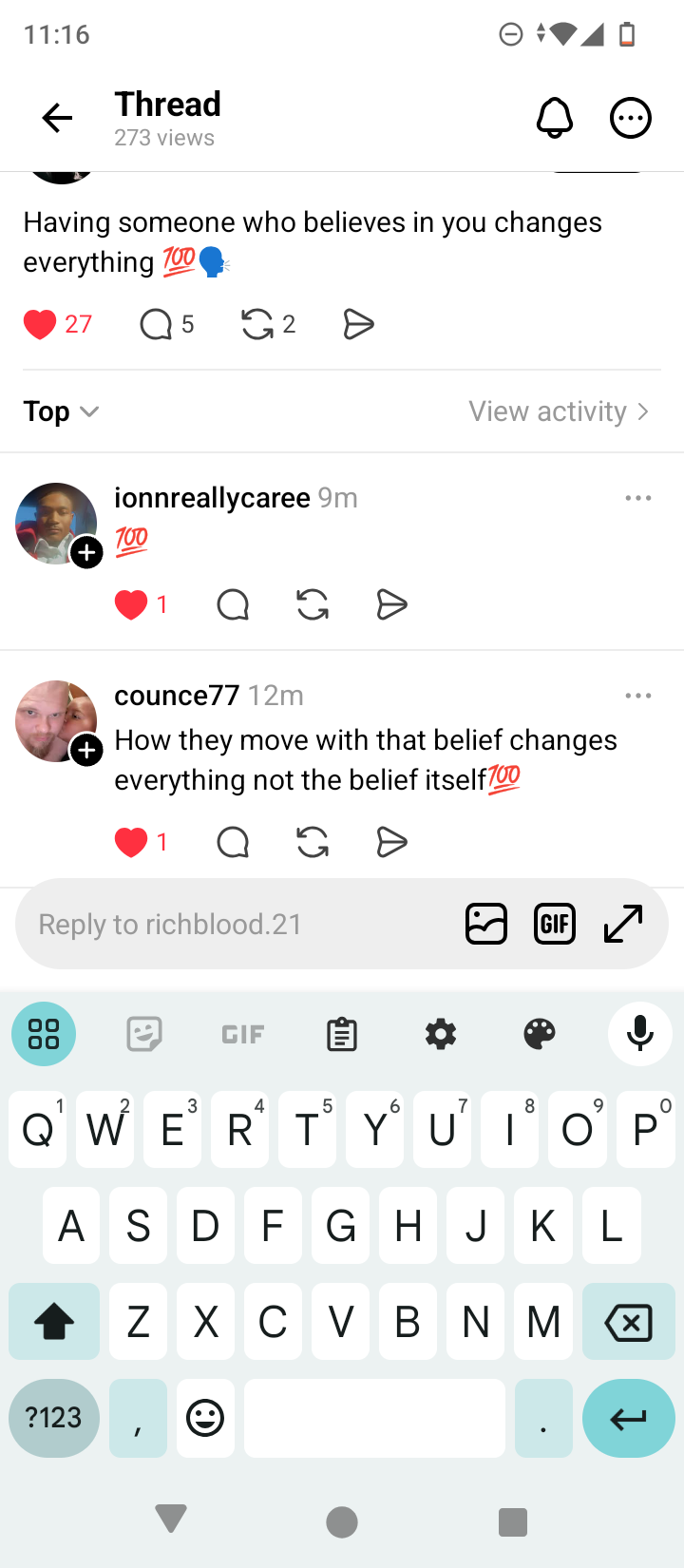The width and height of the screenshot is (684, 1568).
Task: Unlike ionnreallycaree's reply
Action: (132, 604)
